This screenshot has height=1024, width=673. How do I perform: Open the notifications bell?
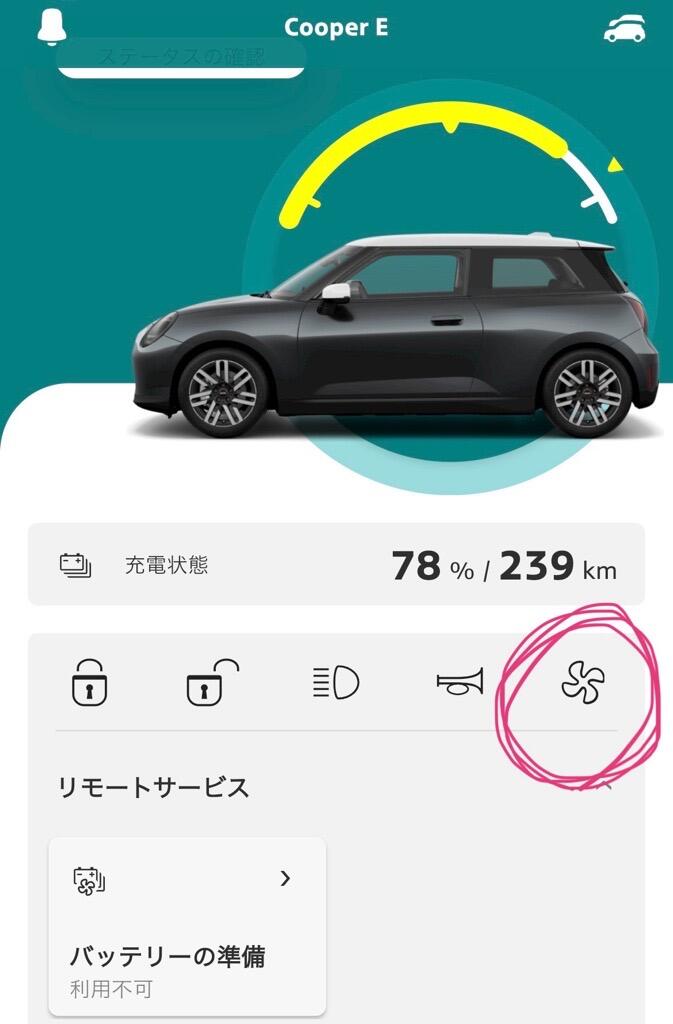tap(51, 27)
